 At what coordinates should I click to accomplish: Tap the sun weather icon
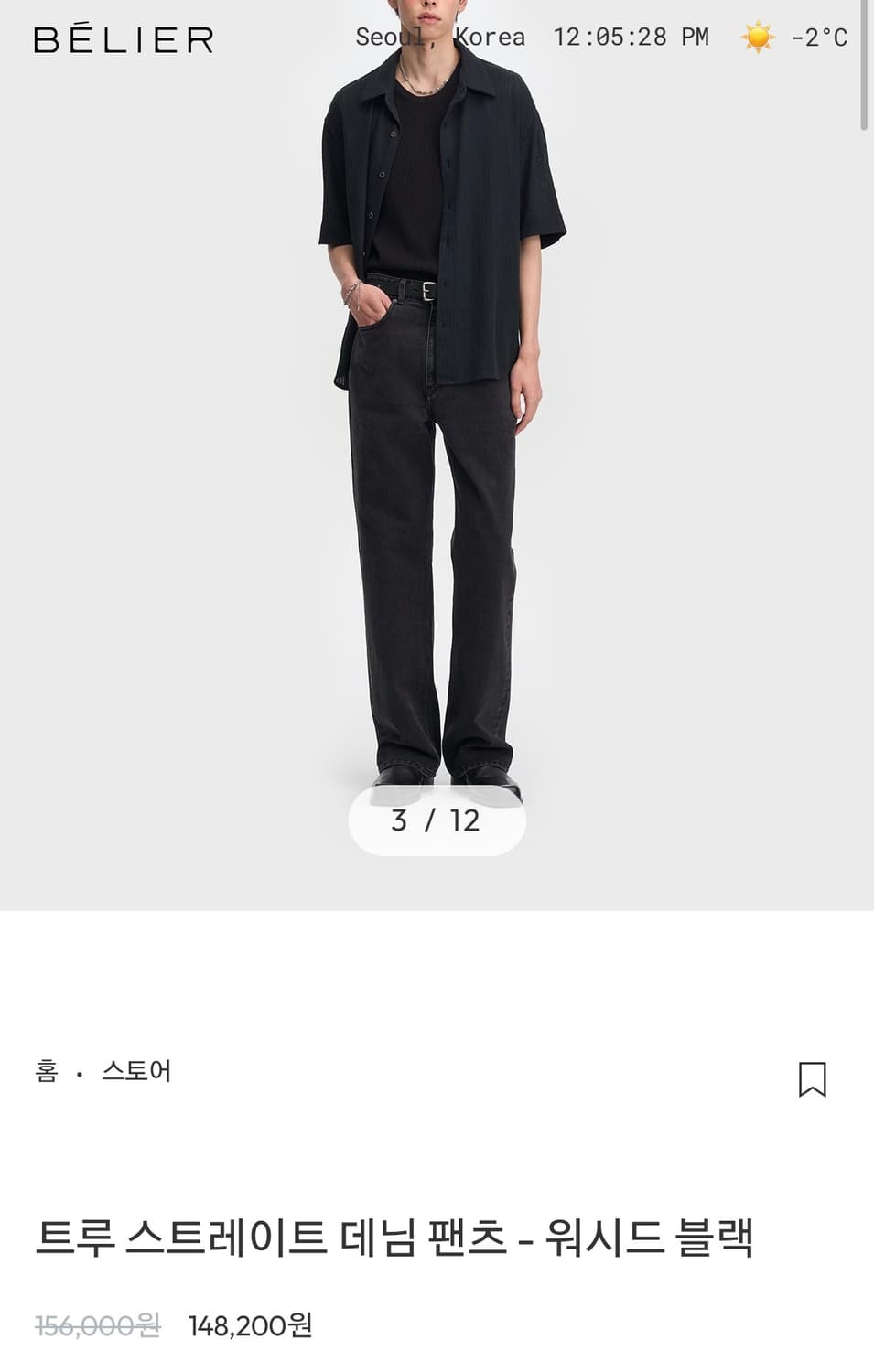[x=757, y=37]
